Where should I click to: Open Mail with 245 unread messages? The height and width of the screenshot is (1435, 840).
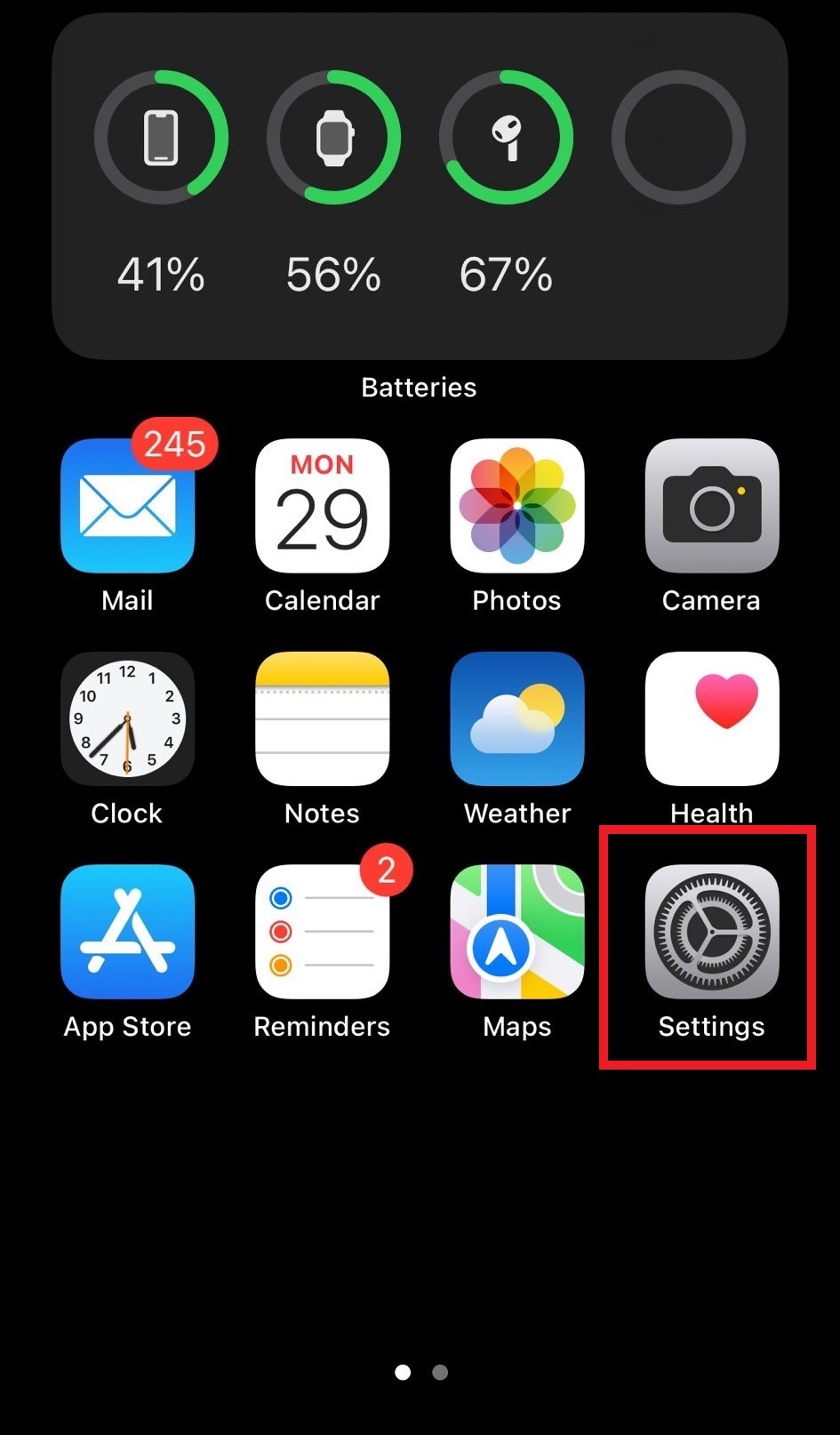[127, 507]
